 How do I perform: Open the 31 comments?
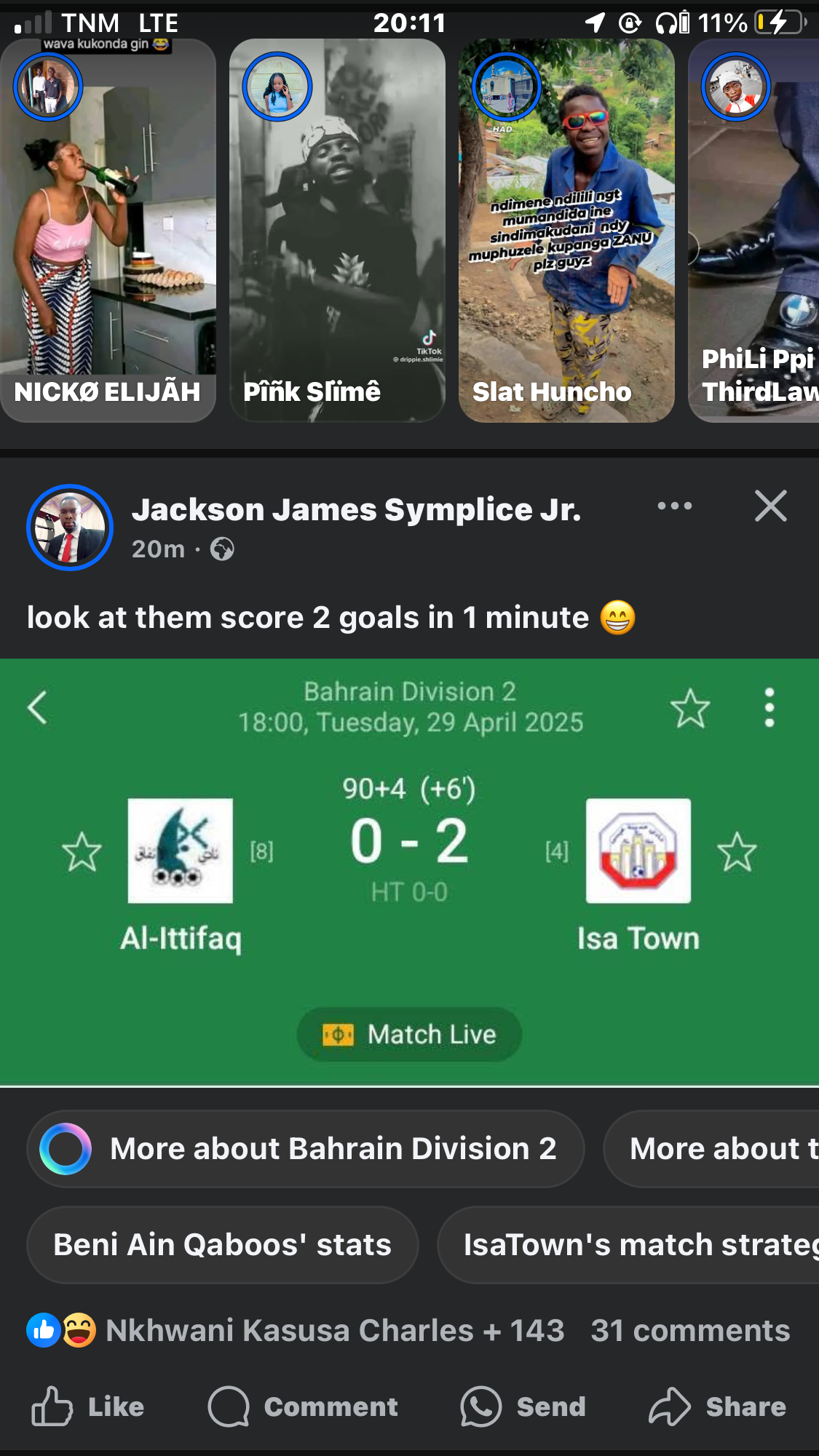[689, 1331]
